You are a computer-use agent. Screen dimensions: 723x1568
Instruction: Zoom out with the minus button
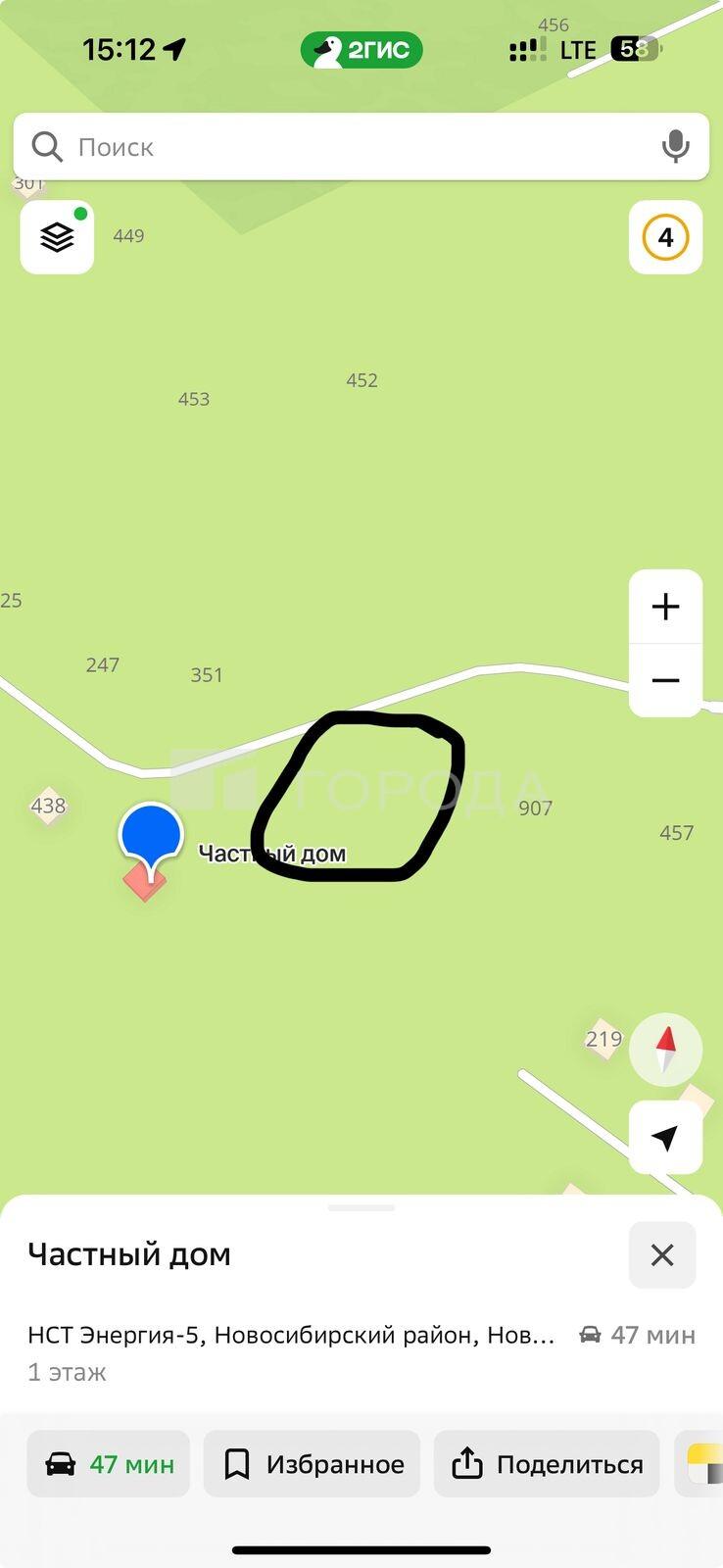click(x=665, y=680)
